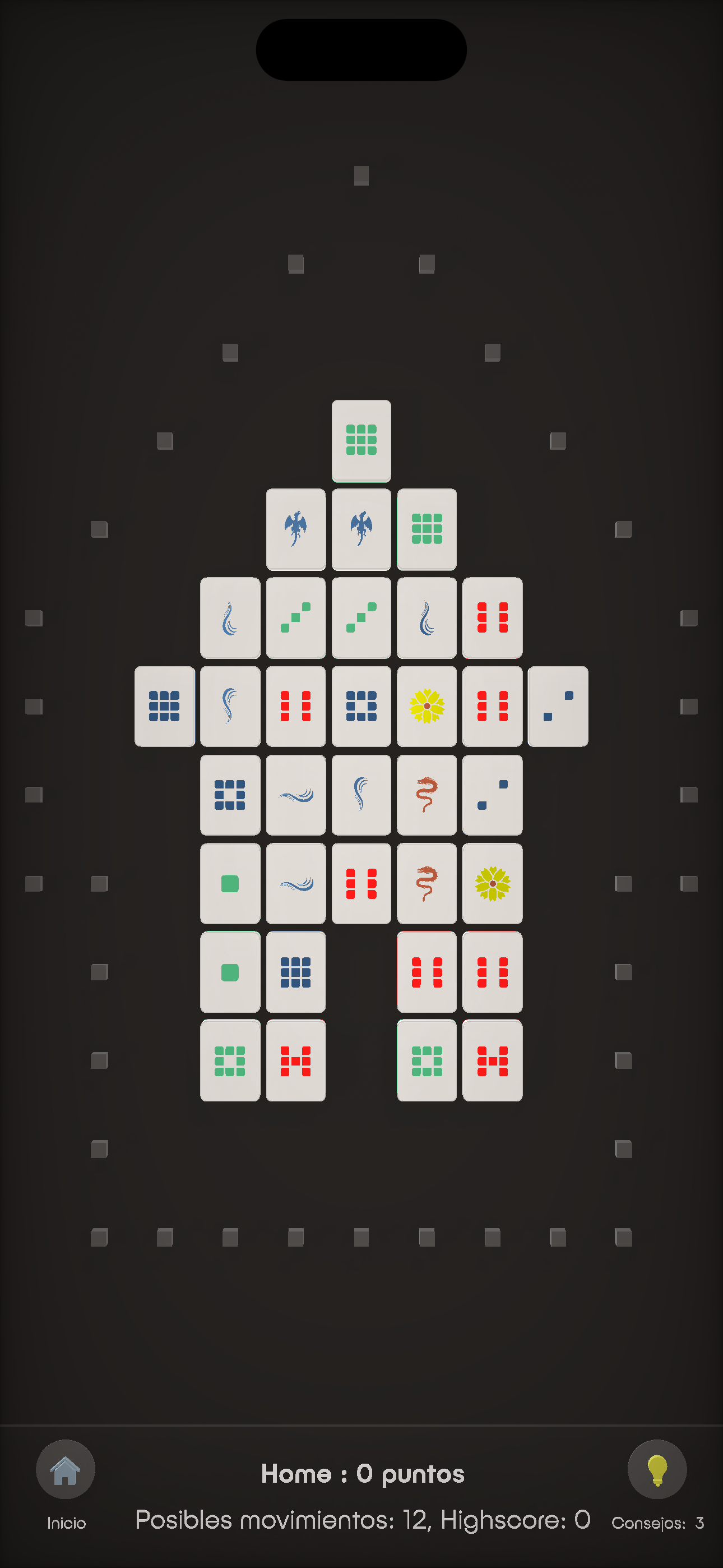Go back to Inicio with the house button
The height and width of the screenshot is (1568, 723).
coord(65,1469)
